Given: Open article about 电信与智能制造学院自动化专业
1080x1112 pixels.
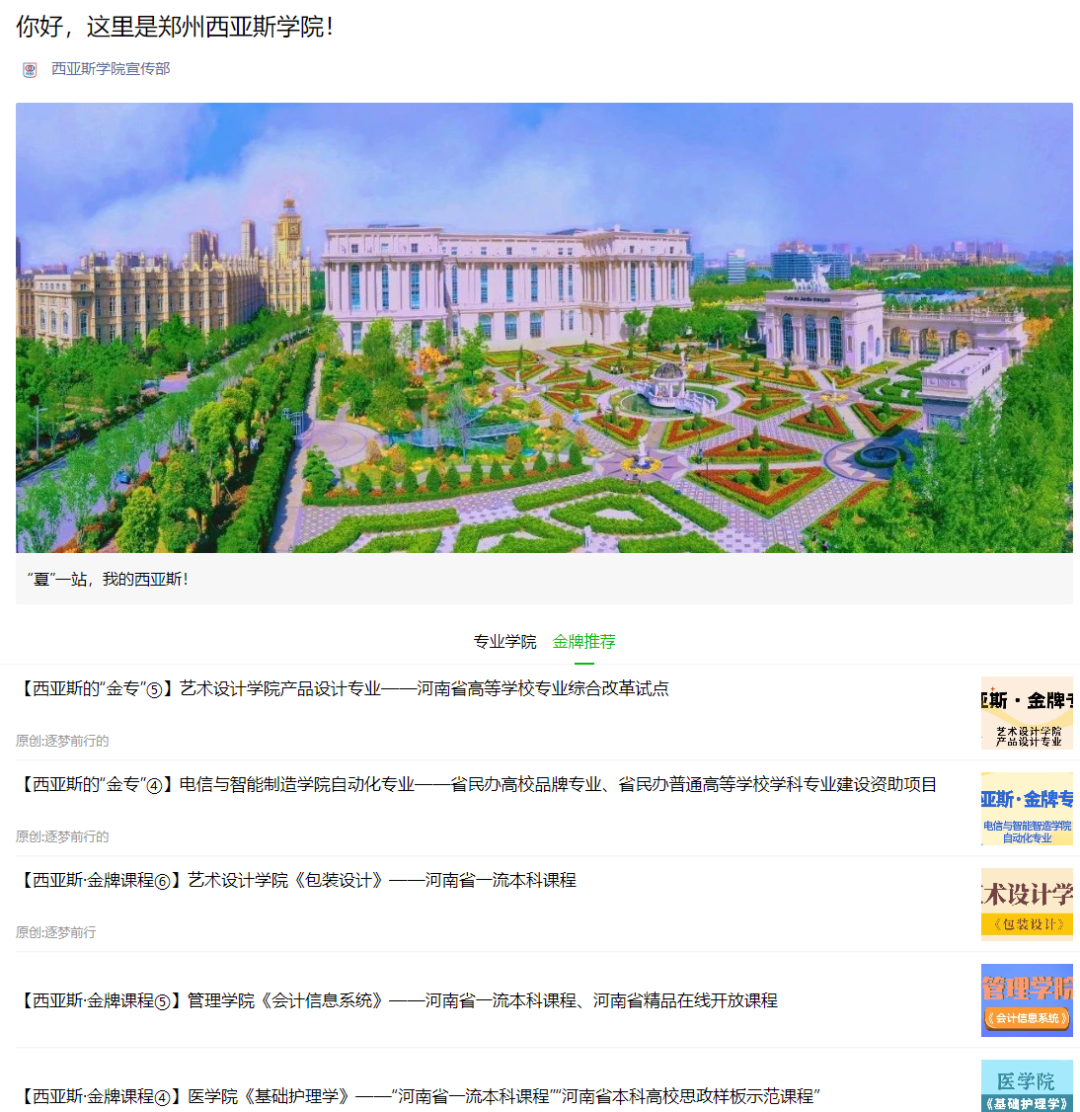Looking at the screenshot, I should click(x=478, y=785).
